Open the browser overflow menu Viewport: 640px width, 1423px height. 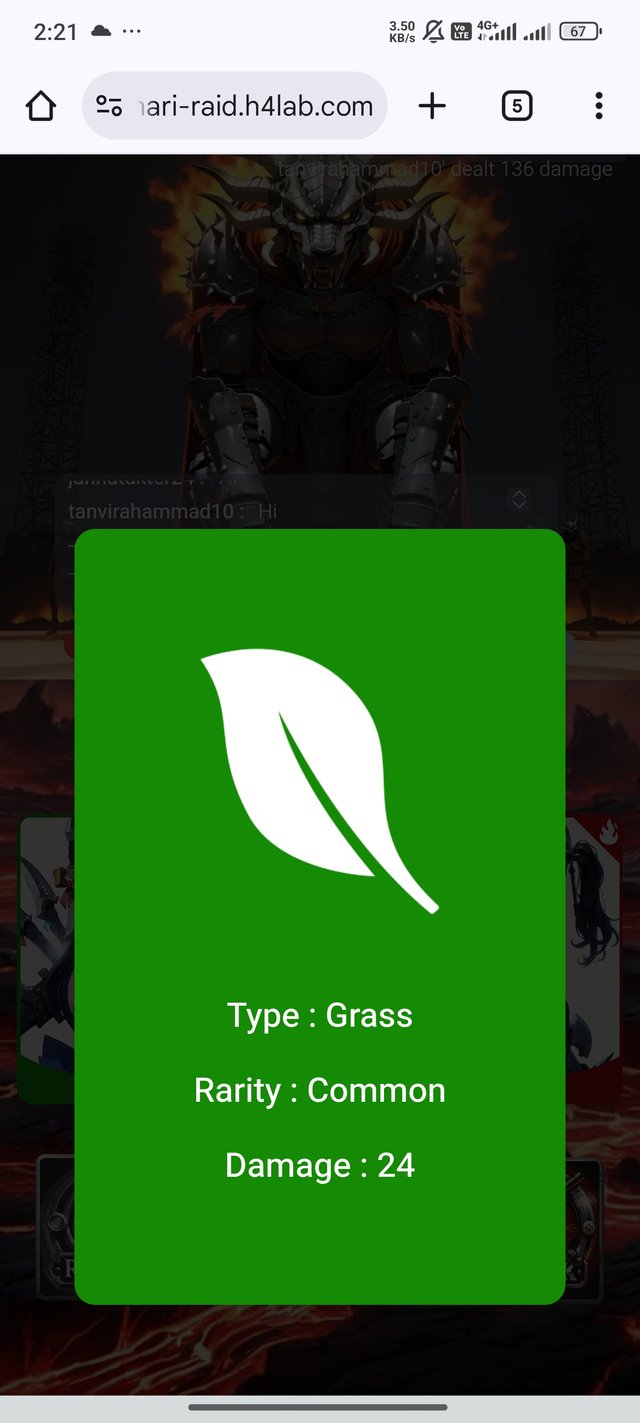tap(598, 106)
